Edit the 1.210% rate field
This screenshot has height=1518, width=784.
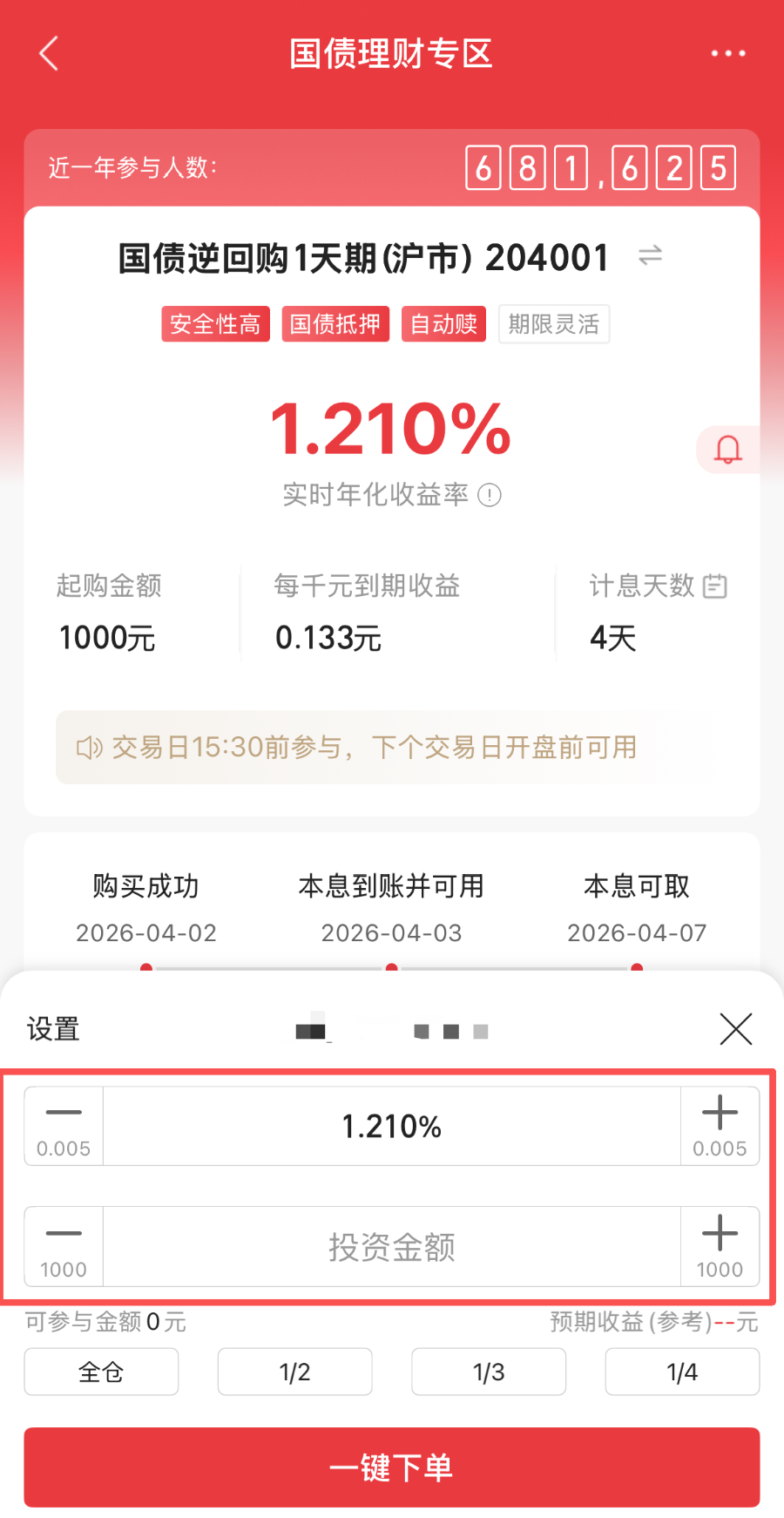392,1126
